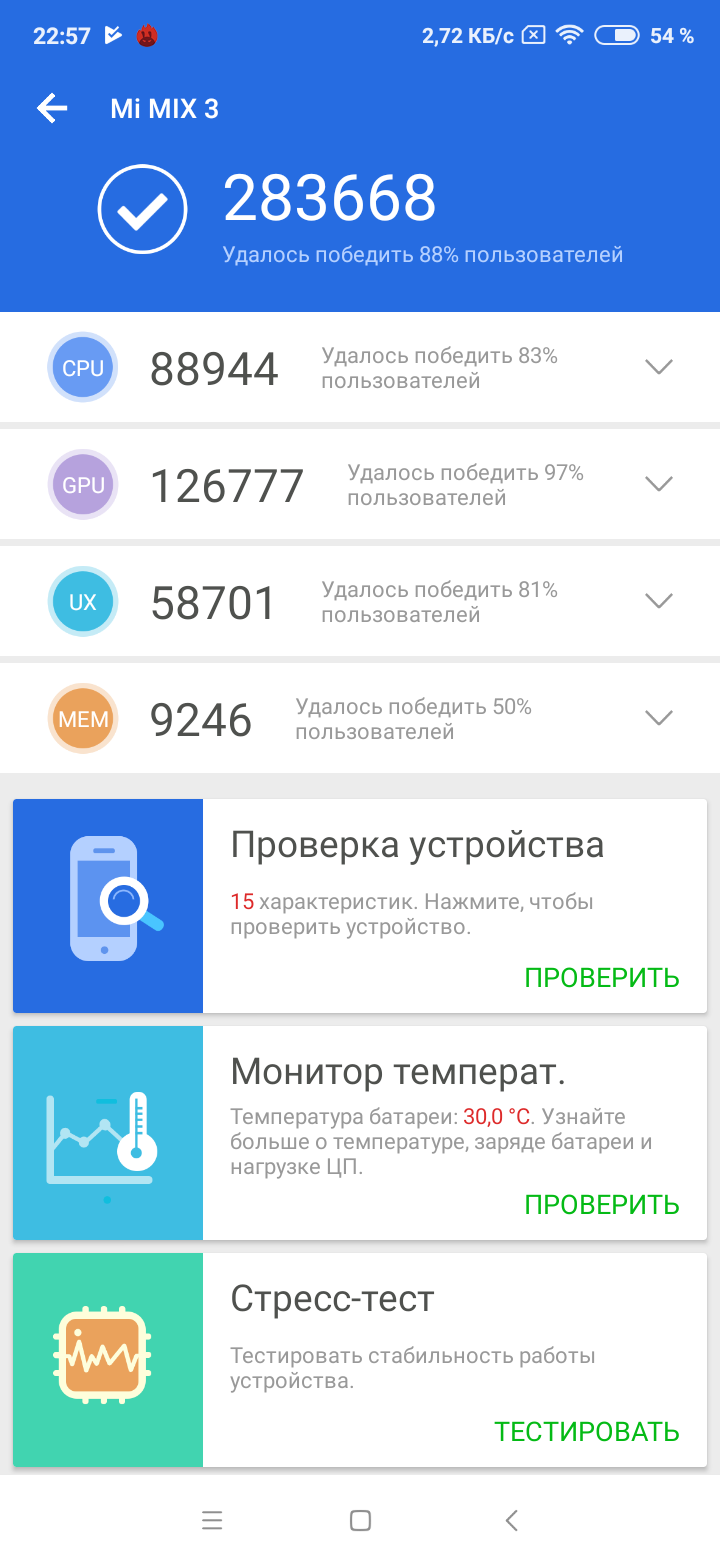Tap the recent apps navigation button
This screenshot has width=720, height=1560.
click(x=212, y=1520)
